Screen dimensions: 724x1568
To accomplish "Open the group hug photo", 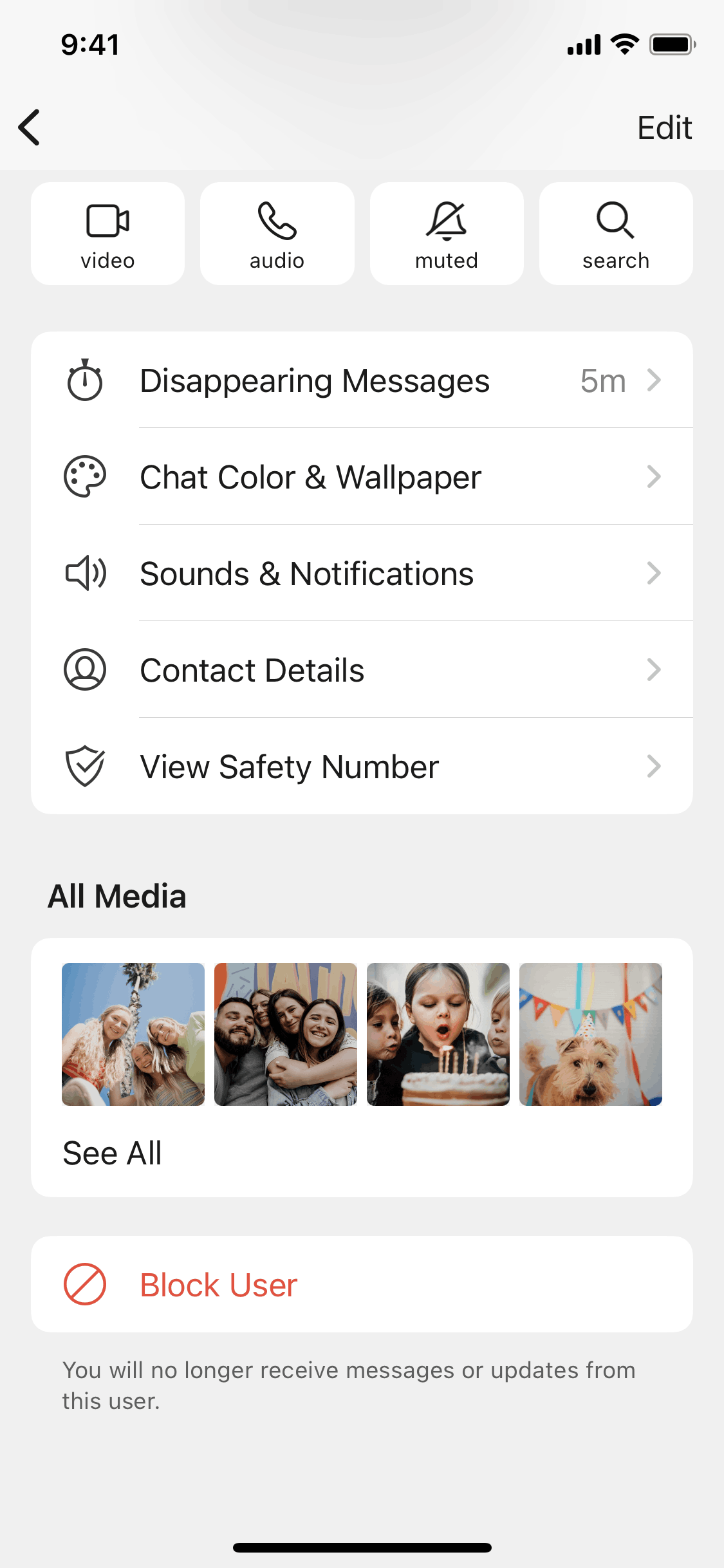I will tap(286, 1034).
